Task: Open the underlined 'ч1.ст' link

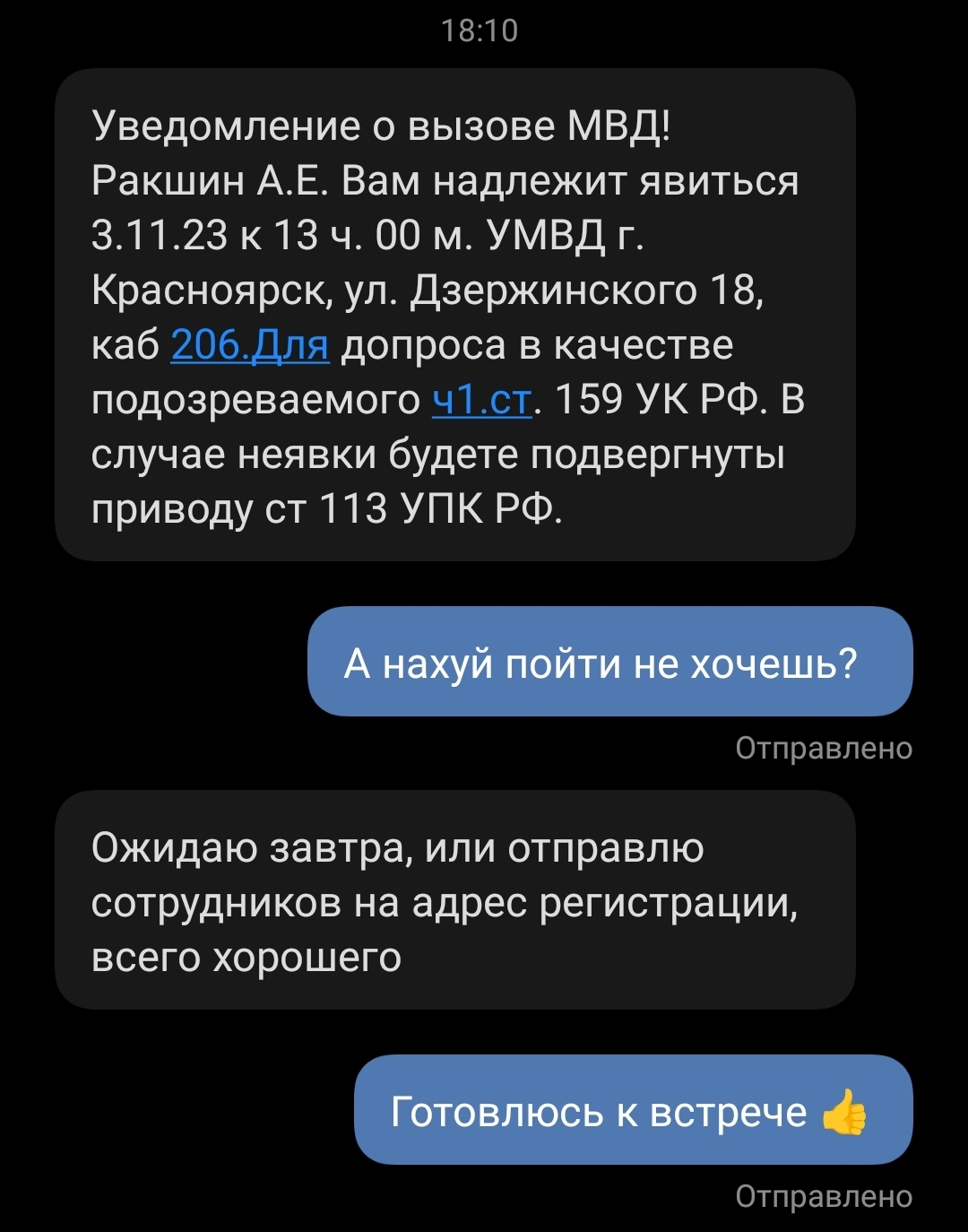Action: tap(482, 400)
